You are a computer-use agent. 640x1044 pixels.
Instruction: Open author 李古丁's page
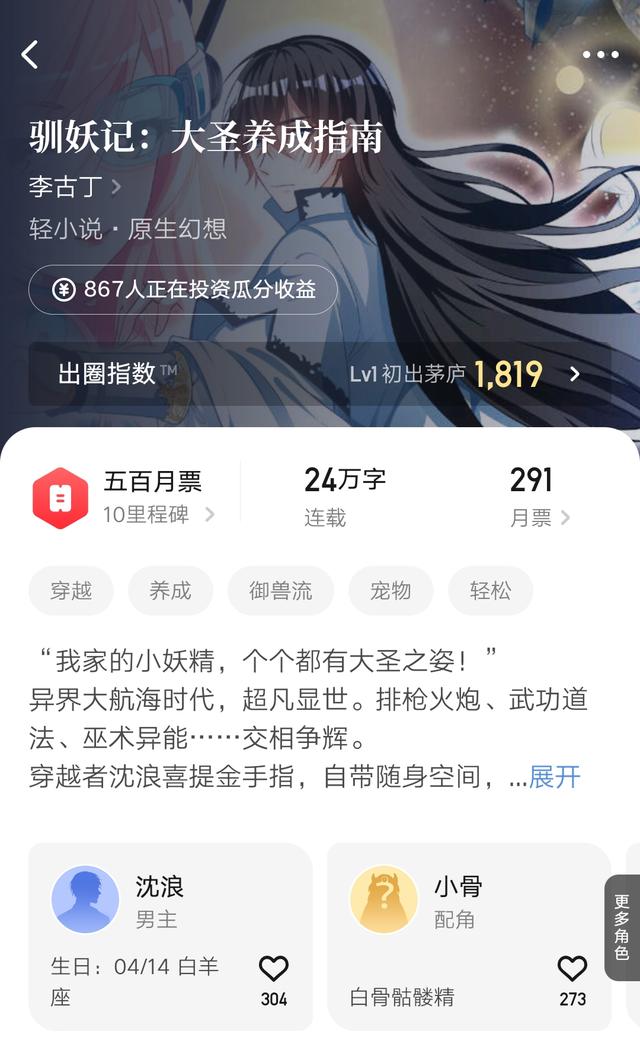[x=76, y=186]
